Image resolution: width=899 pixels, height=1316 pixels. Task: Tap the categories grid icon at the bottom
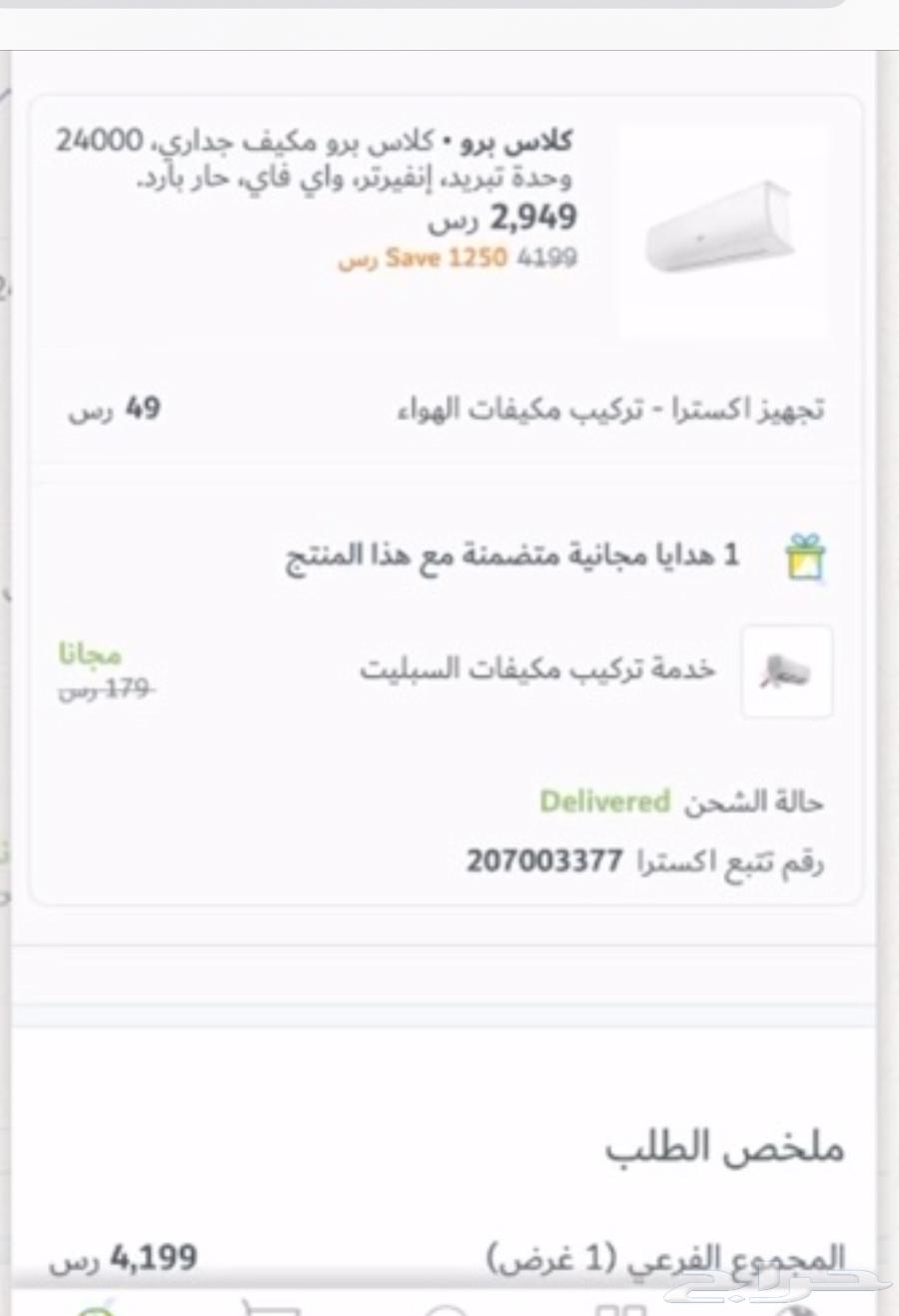619,1309
